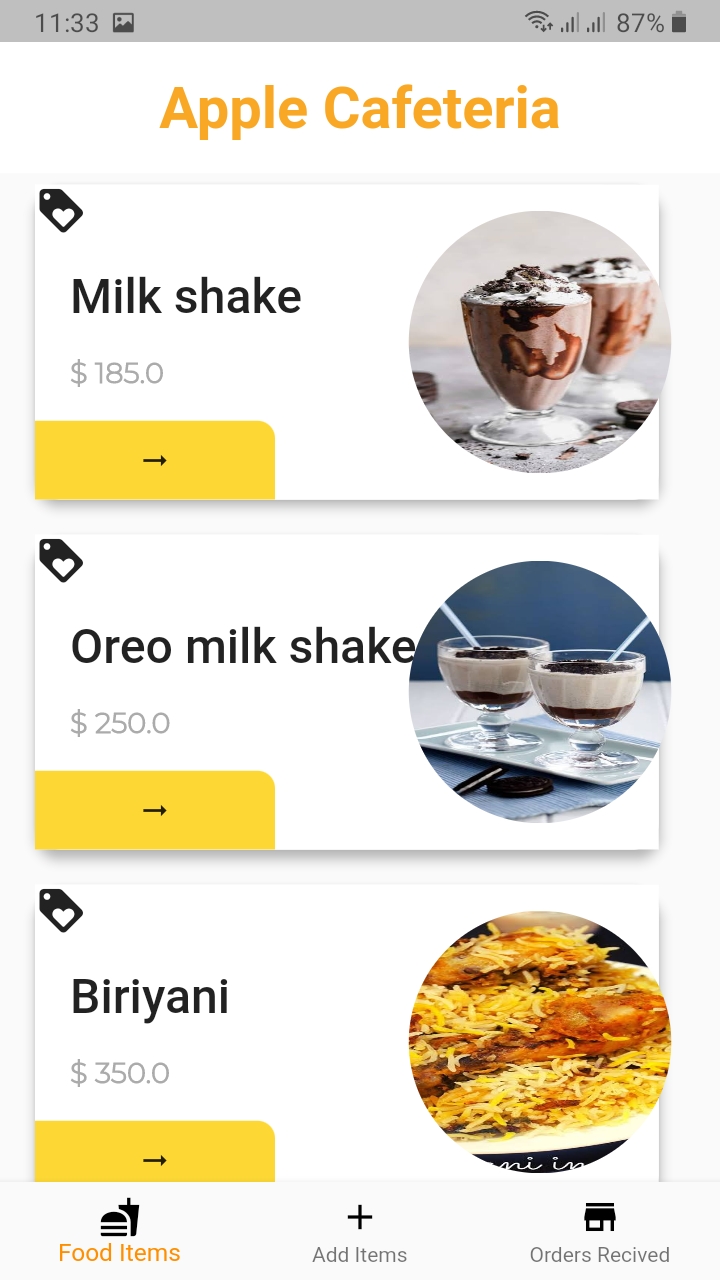
Task: View the Milk shake photo
Action: click(540, 342)
